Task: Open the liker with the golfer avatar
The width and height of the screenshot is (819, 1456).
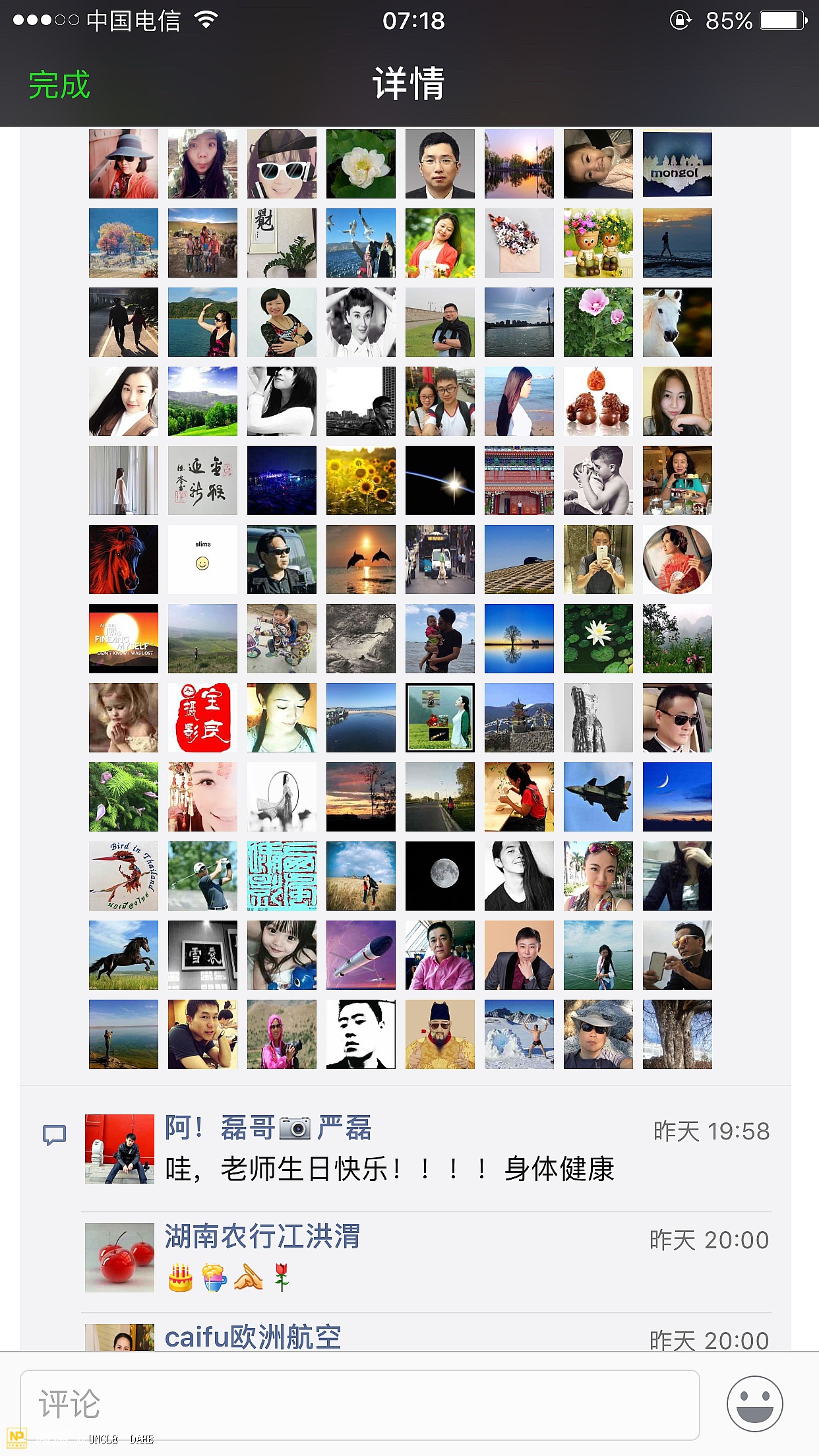Action: 202,876
